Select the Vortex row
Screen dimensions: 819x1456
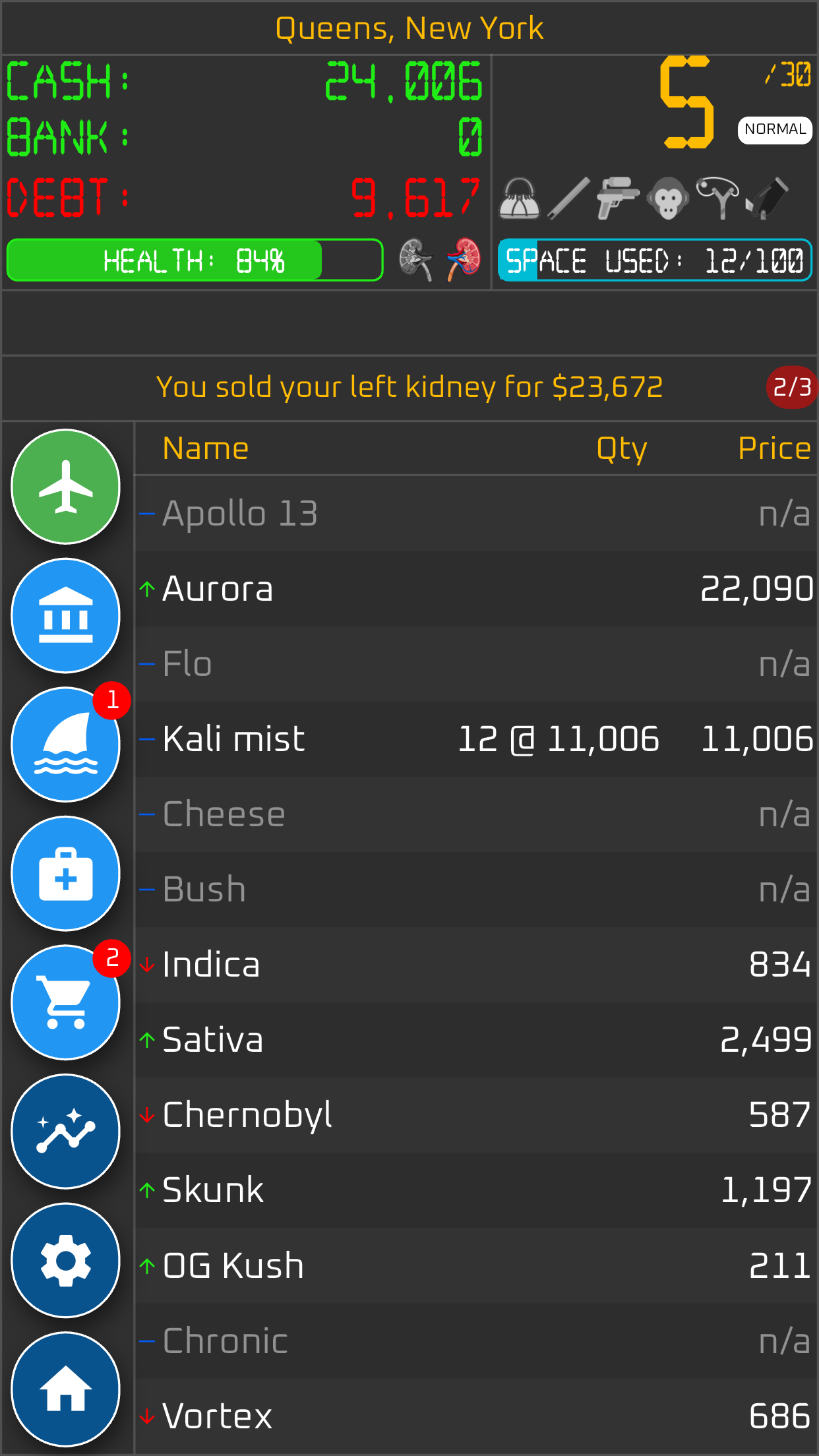pyautogui.click(x=476, y=1416)
